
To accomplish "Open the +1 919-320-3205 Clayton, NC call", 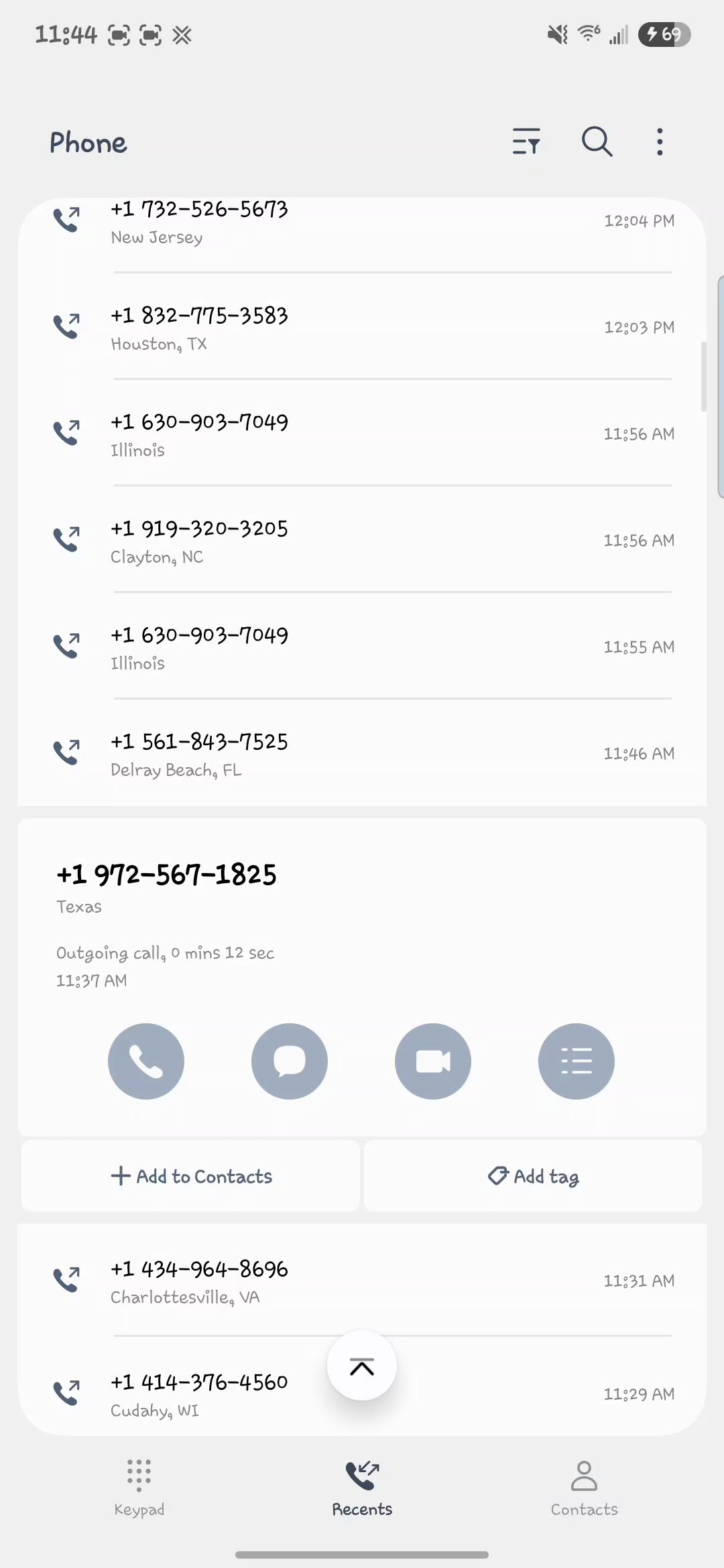I will [362, 541].
